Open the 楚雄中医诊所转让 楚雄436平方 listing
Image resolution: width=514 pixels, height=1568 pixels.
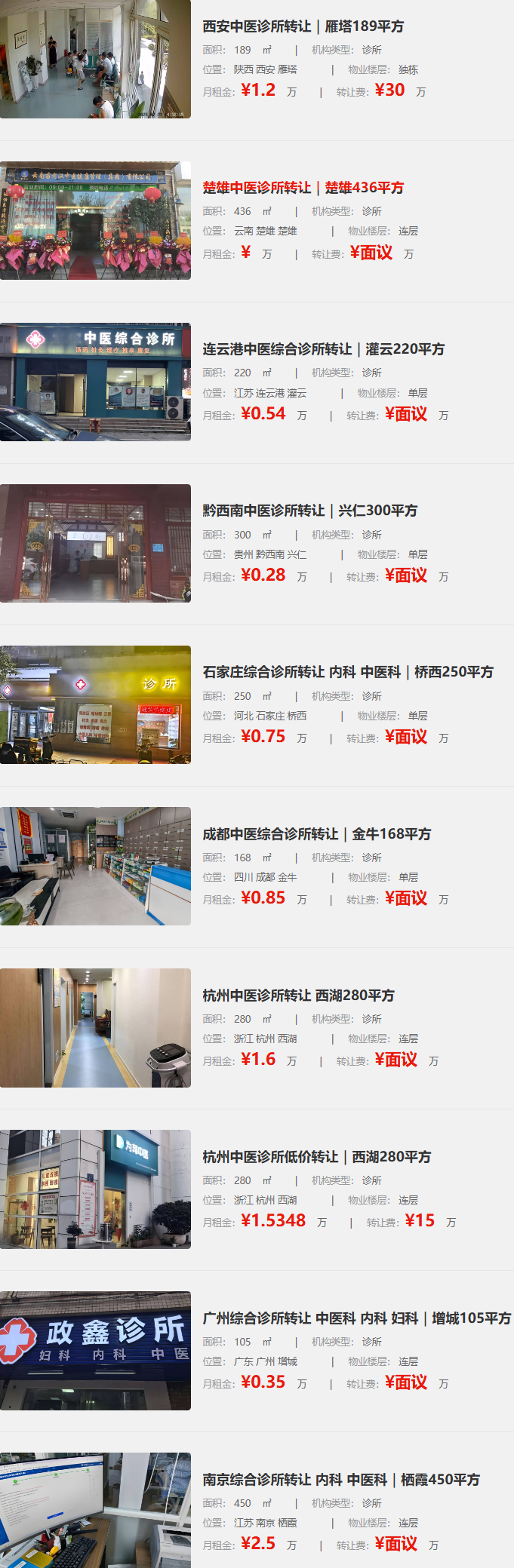(x=303, y=188)
